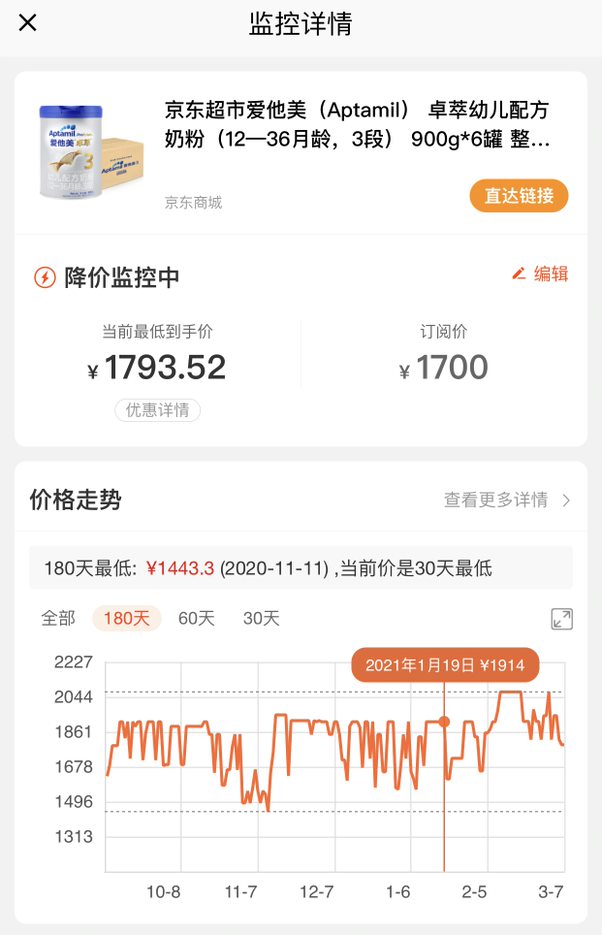Open 优惠详情 discount details
Viewport: 602px width, 935px height.
(157, 410)
